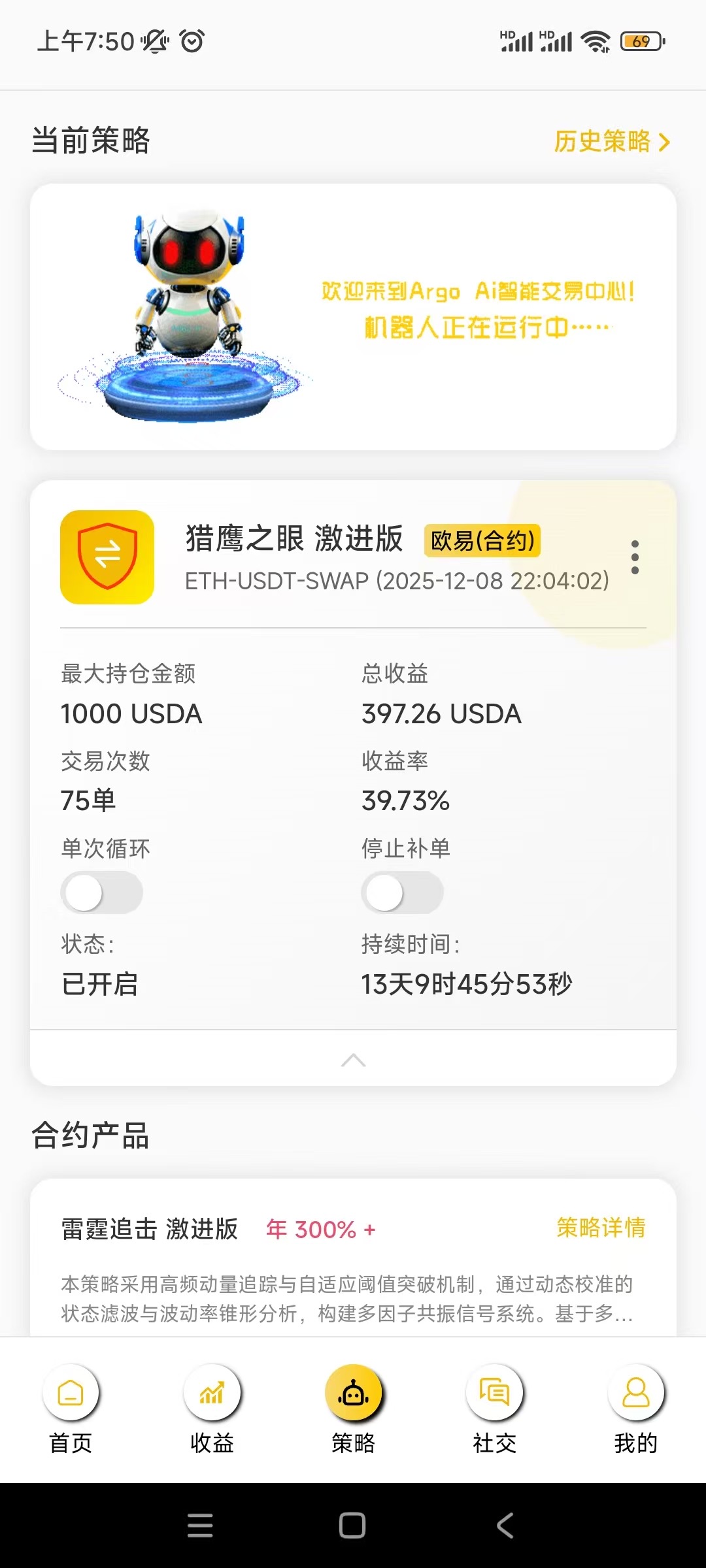
Task: Open 历史策略 history strategies
Action: (611, 141)
